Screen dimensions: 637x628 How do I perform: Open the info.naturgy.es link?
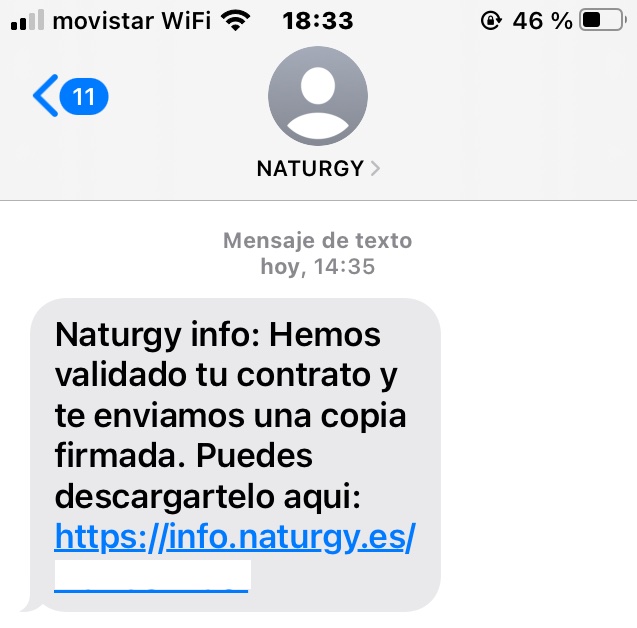[235, 538]
